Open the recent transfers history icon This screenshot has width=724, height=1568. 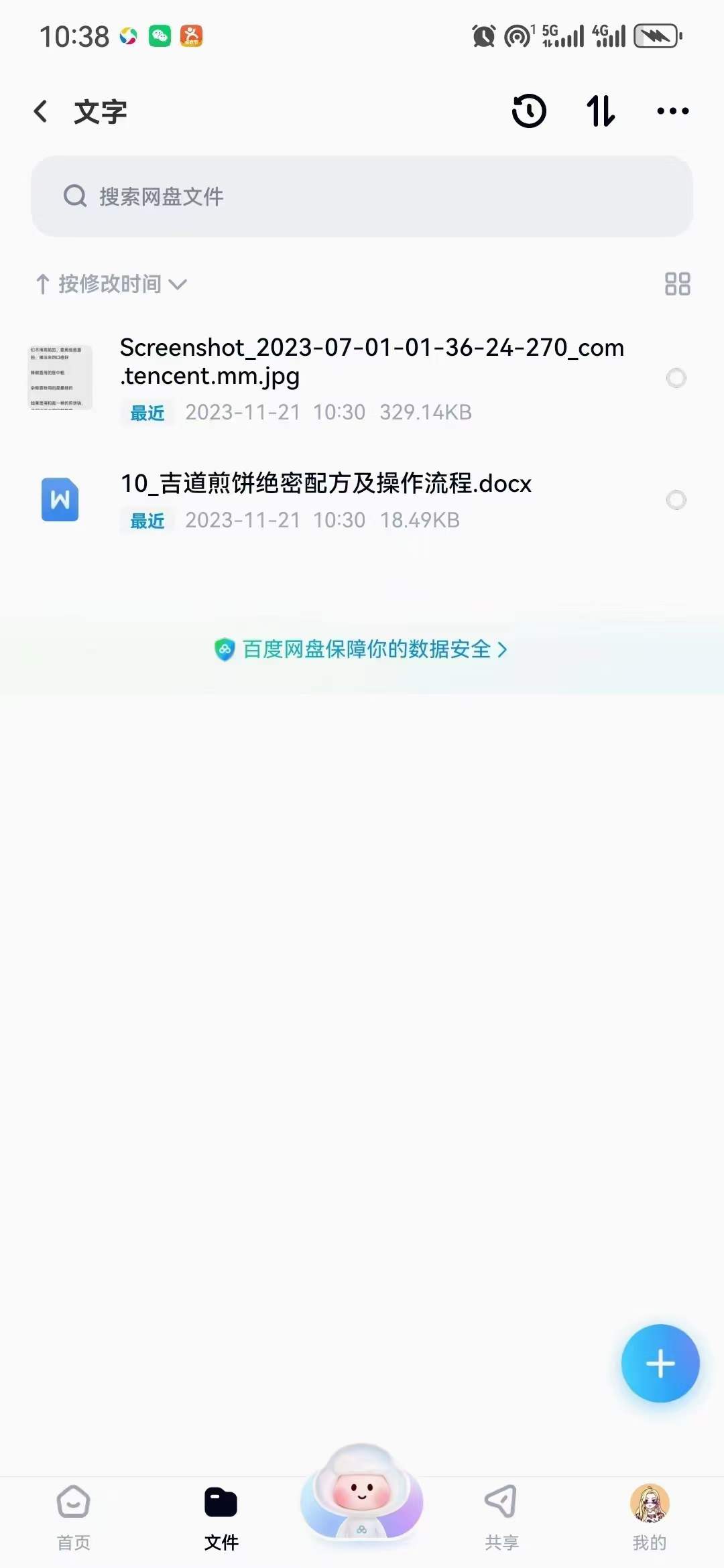click(528, 111)
